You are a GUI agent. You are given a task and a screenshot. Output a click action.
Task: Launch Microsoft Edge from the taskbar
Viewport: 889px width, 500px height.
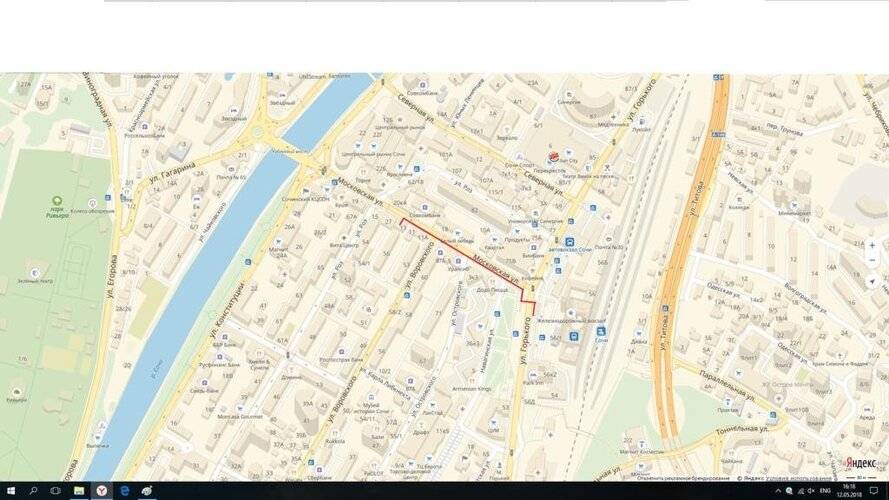125,491
